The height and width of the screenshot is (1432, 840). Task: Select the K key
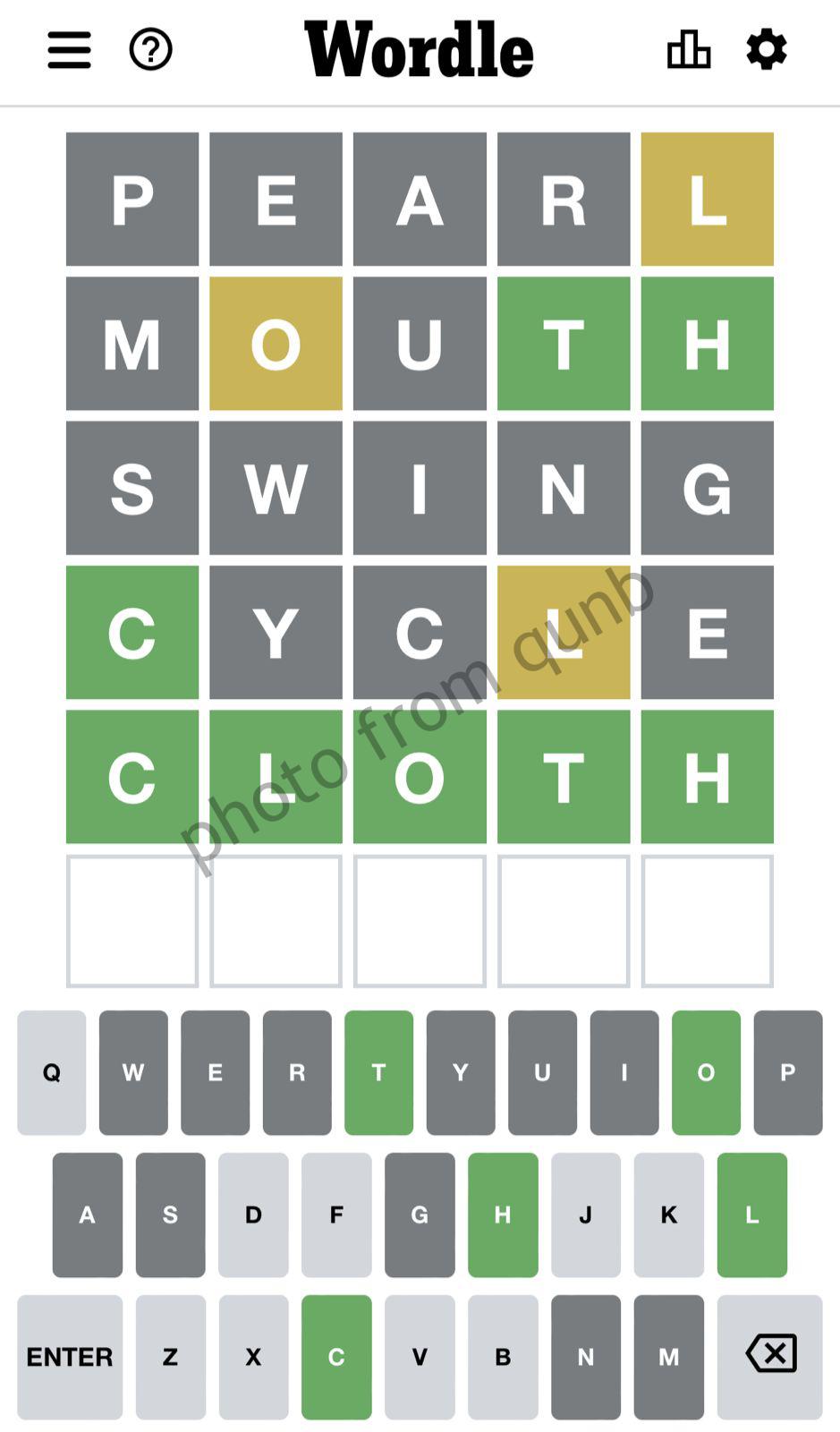point(668,1215)
